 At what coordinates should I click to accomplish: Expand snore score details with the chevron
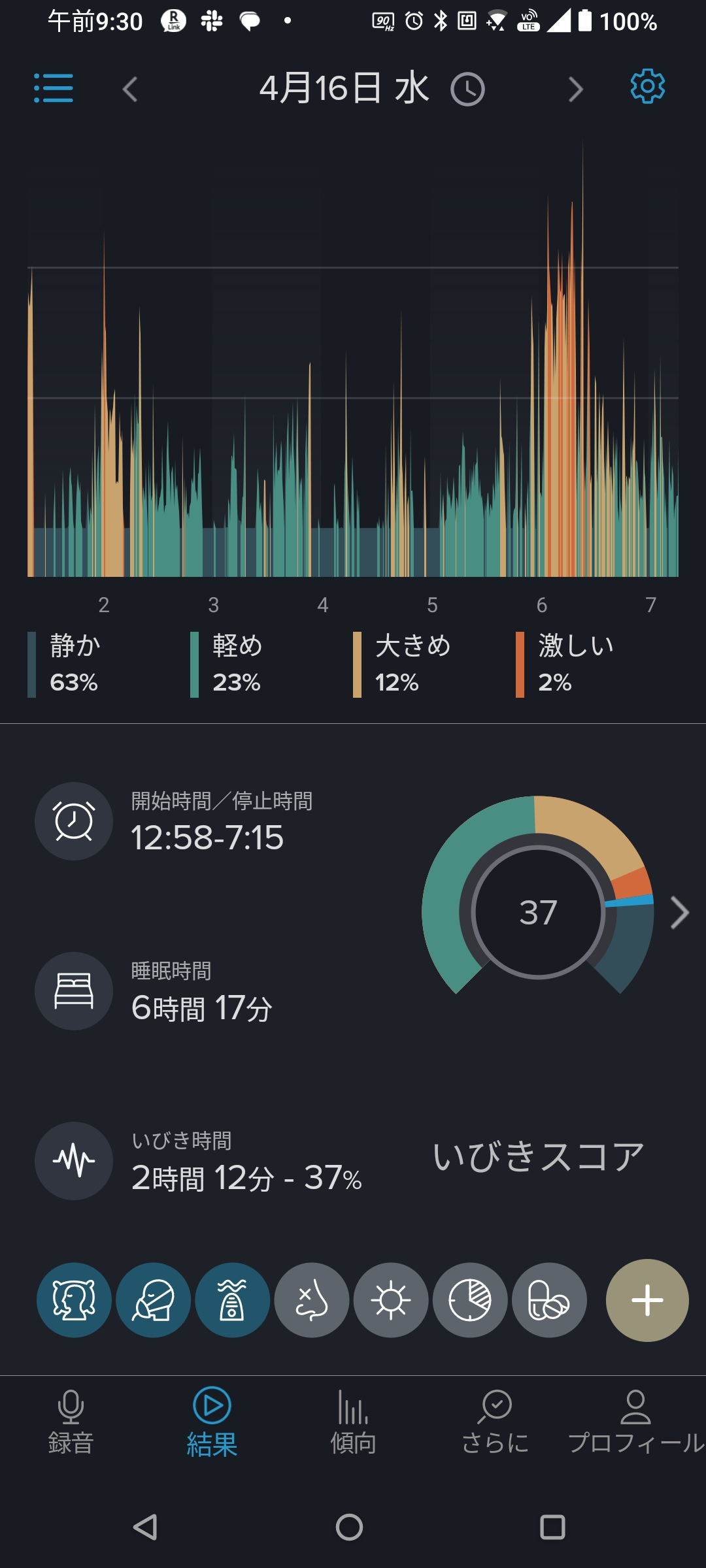point(680,913)
